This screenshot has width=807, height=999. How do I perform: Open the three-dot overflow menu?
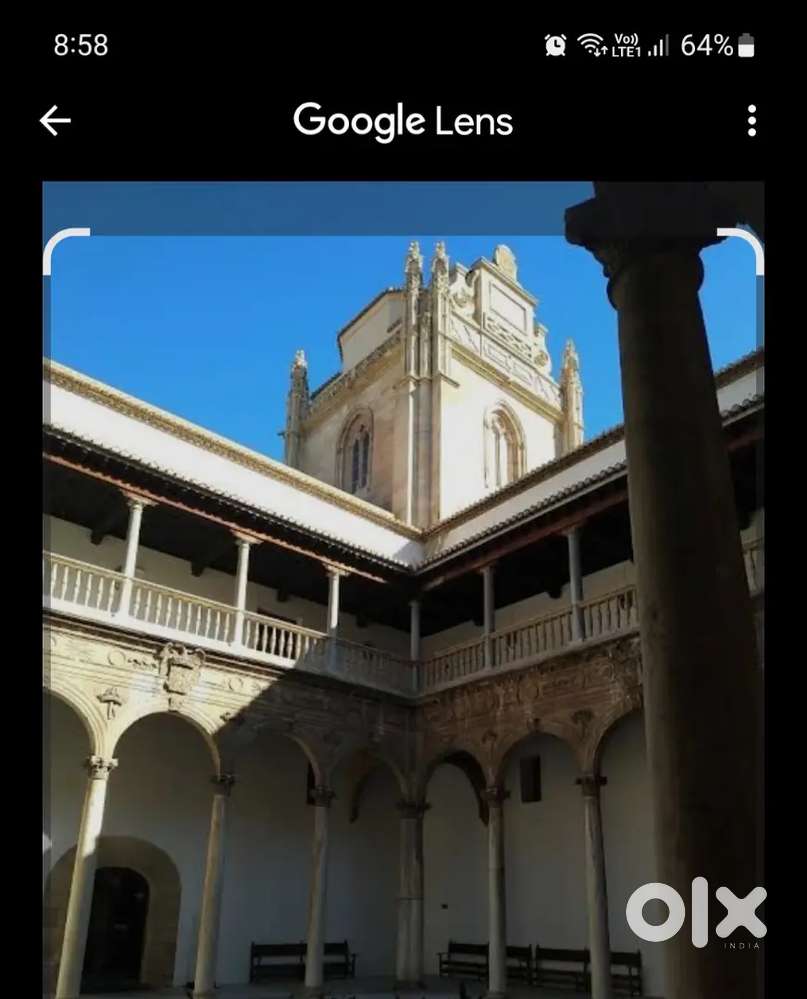tap(751, 121)
